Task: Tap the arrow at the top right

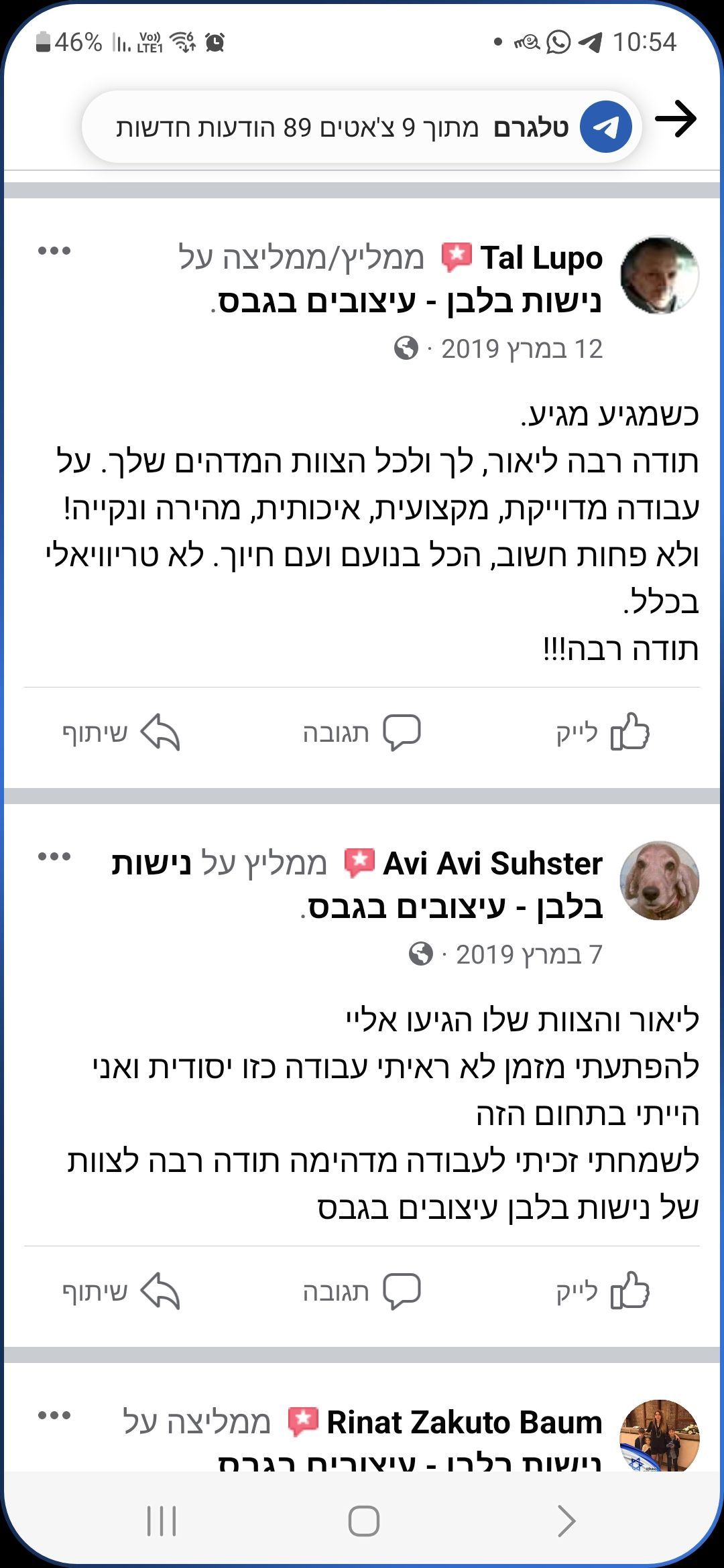Action: pyautogui.click(x=675, y=119)
